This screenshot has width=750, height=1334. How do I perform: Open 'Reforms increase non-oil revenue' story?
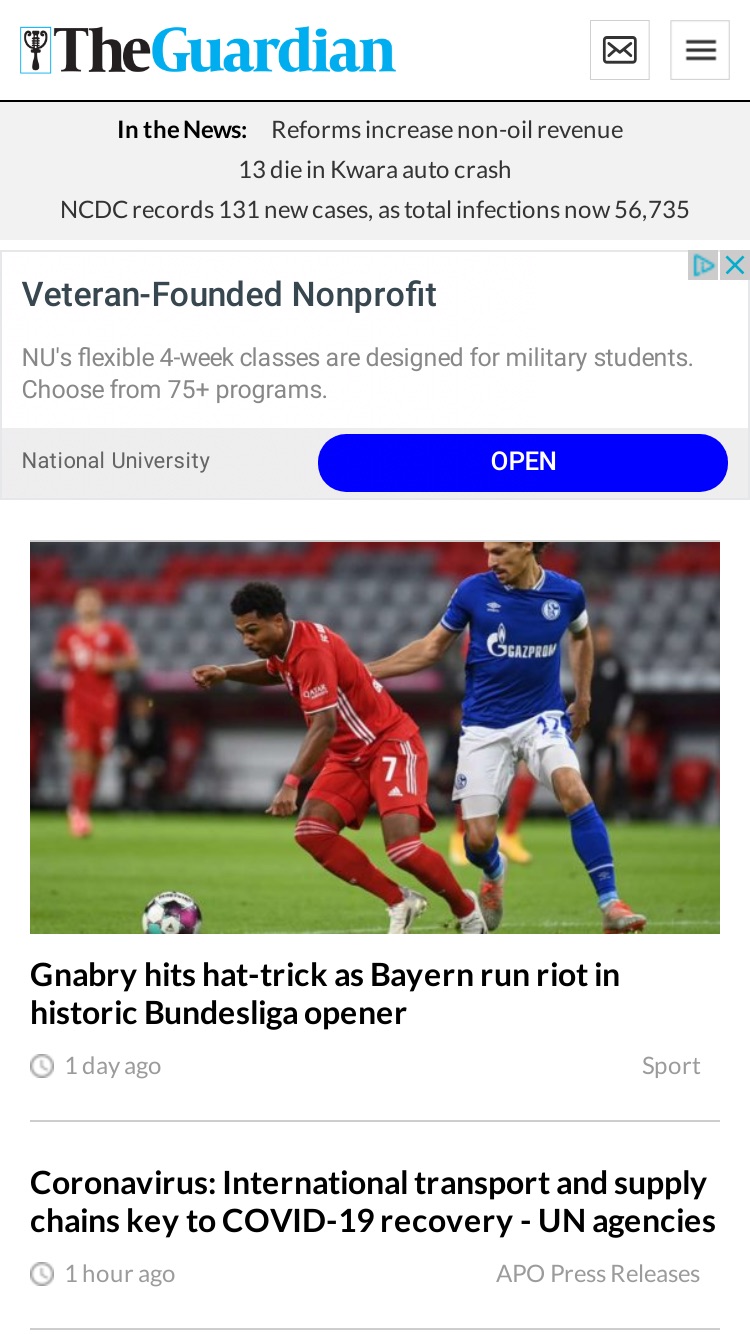(x=447, y=130)
